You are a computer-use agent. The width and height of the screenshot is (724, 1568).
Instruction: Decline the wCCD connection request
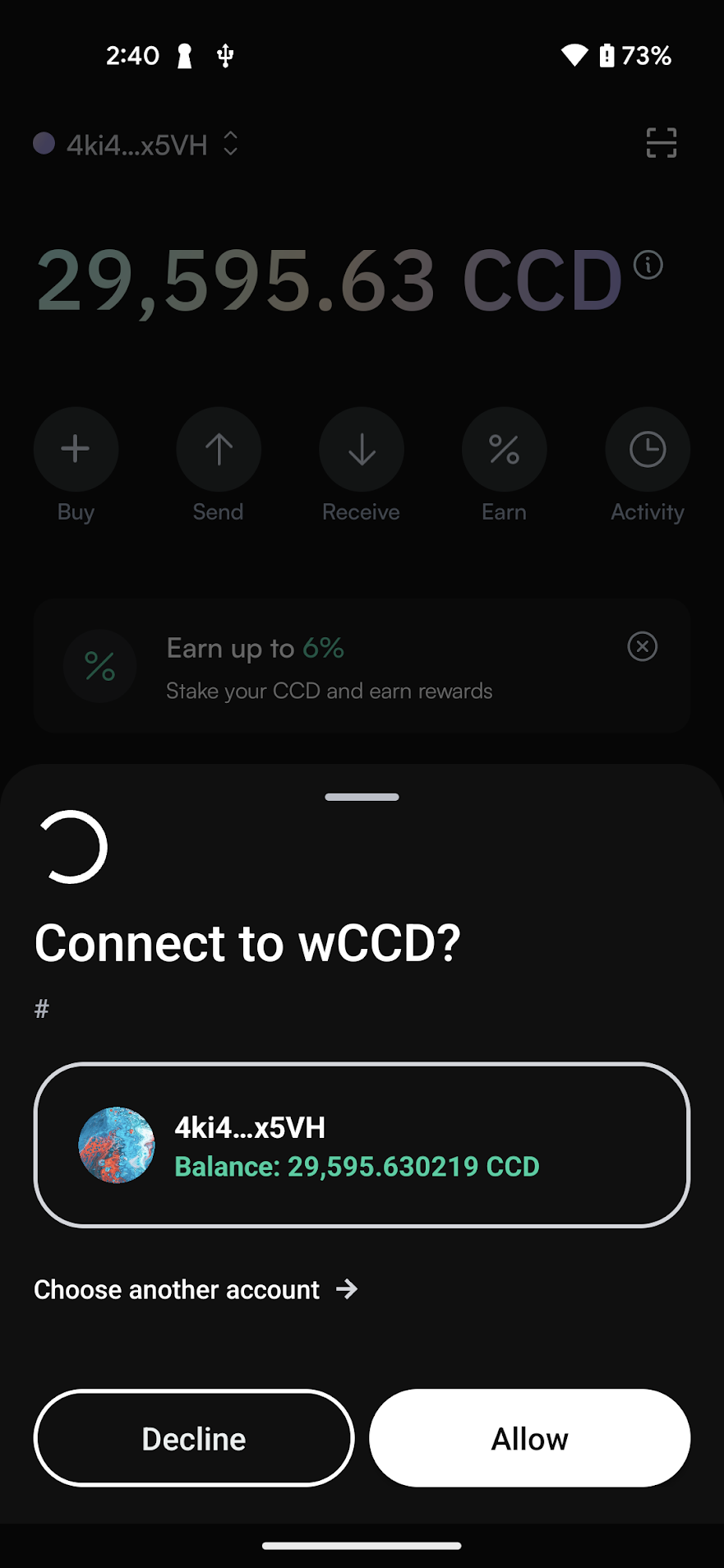click(x=194, y=1438)
